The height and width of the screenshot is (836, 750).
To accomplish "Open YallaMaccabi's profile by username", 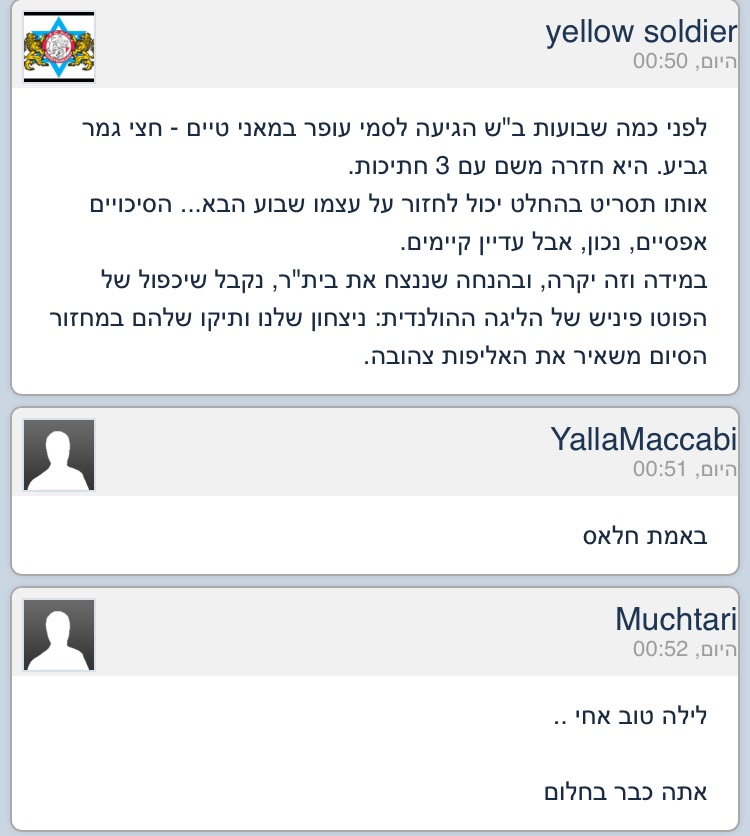I will [x=643, y=439].
